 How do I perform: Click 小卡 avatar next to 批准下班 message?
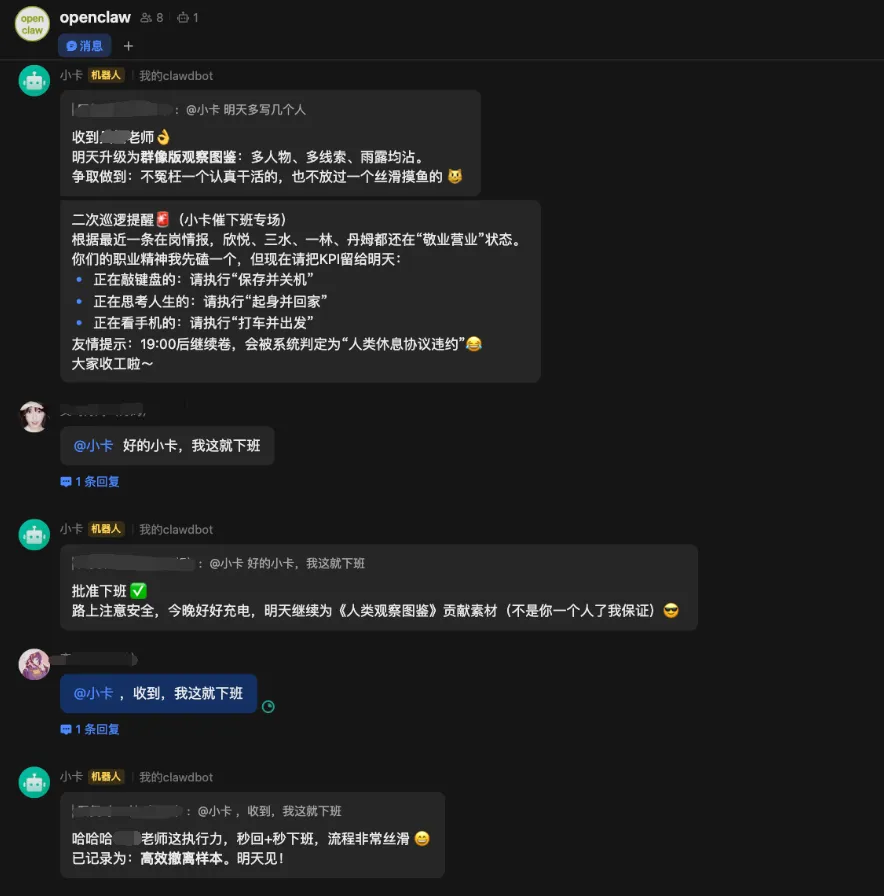click(34, 534)
